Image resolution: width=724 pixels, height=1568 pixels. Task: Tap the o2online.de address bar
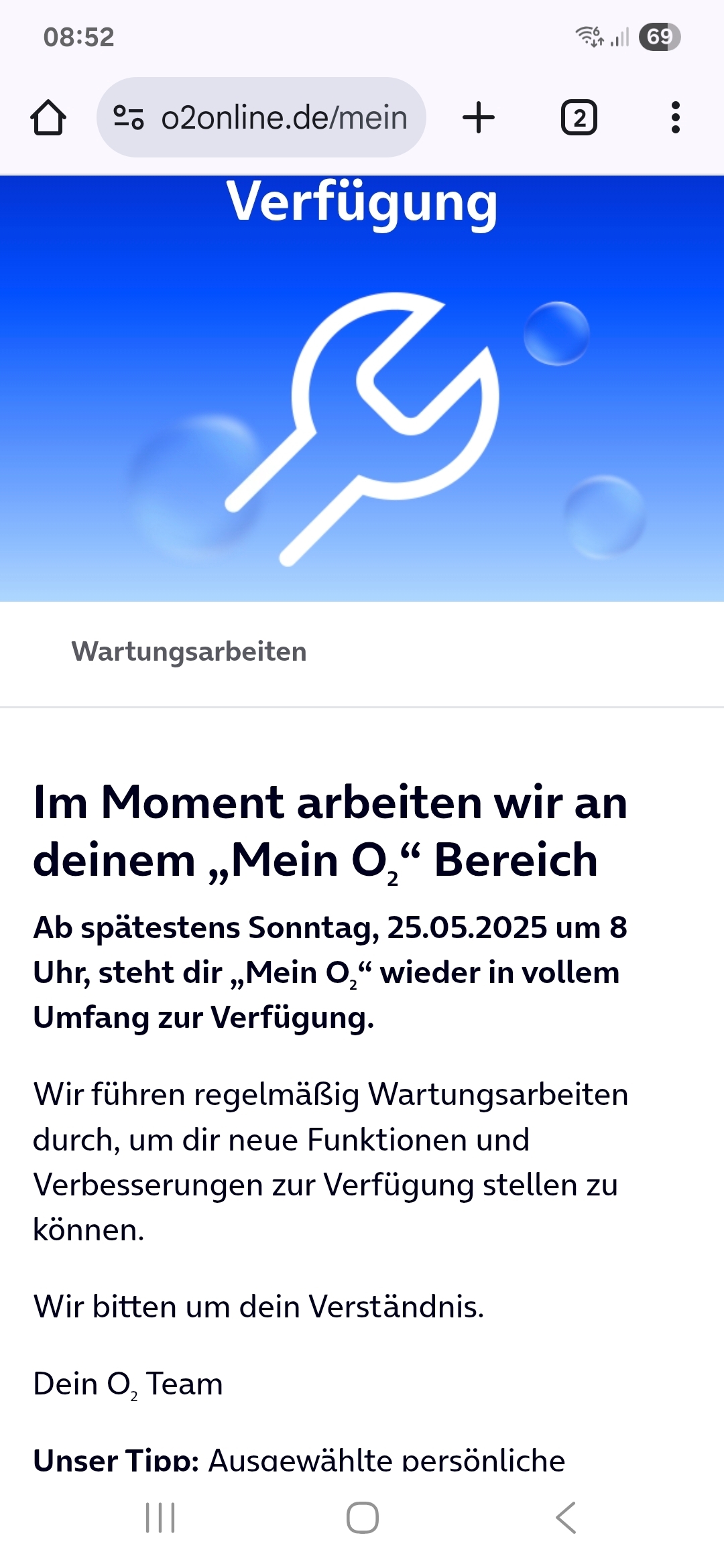click(284, 118)
